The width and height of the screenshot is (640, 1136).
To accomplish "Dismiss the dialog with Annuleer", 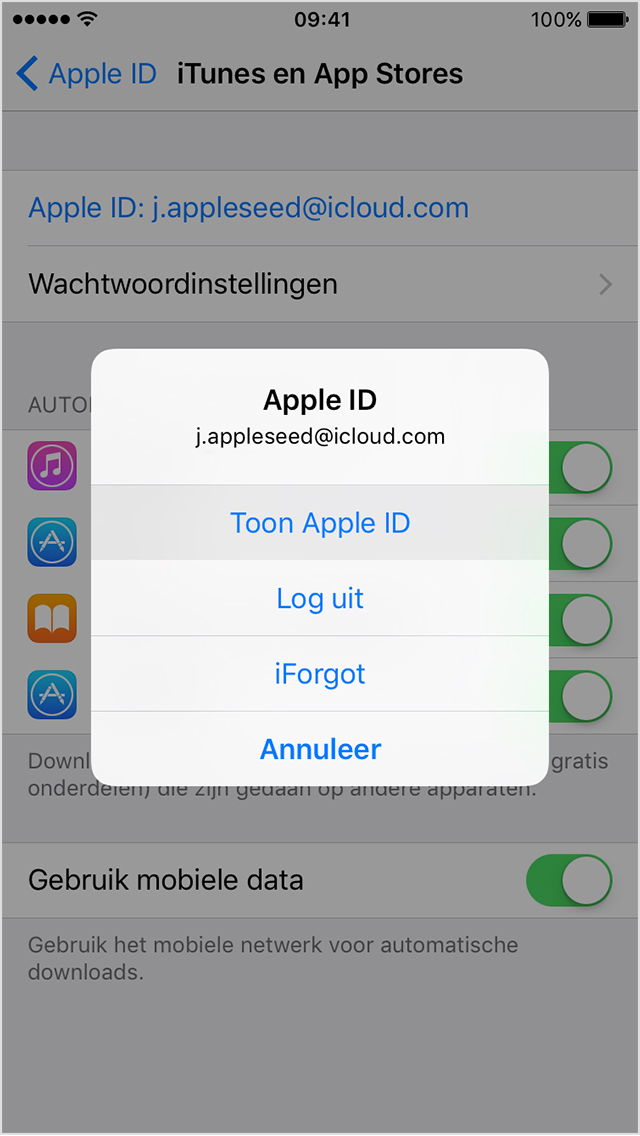I will [x=320, y=748].
